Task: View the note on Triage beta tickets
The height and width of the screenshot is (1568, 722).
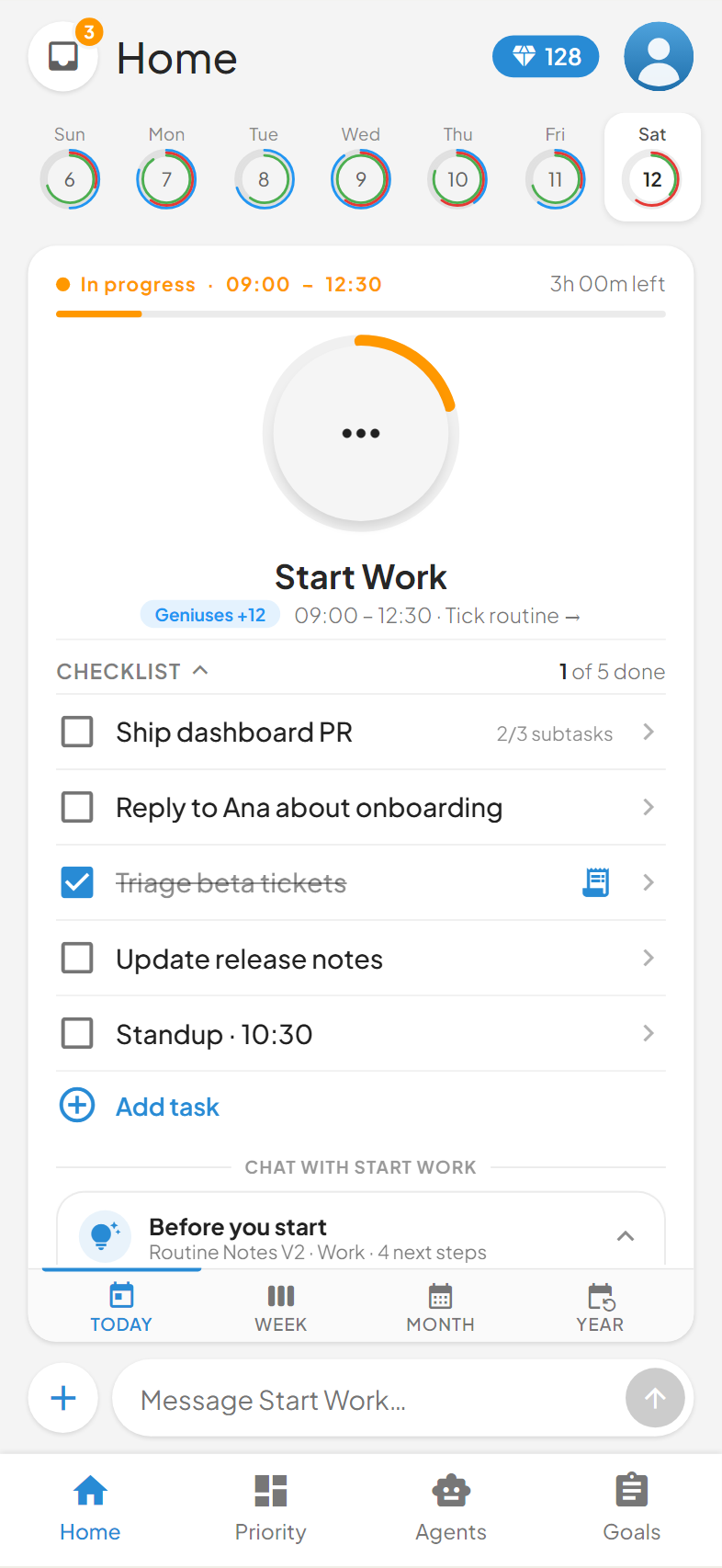Action: click(596, 882)
